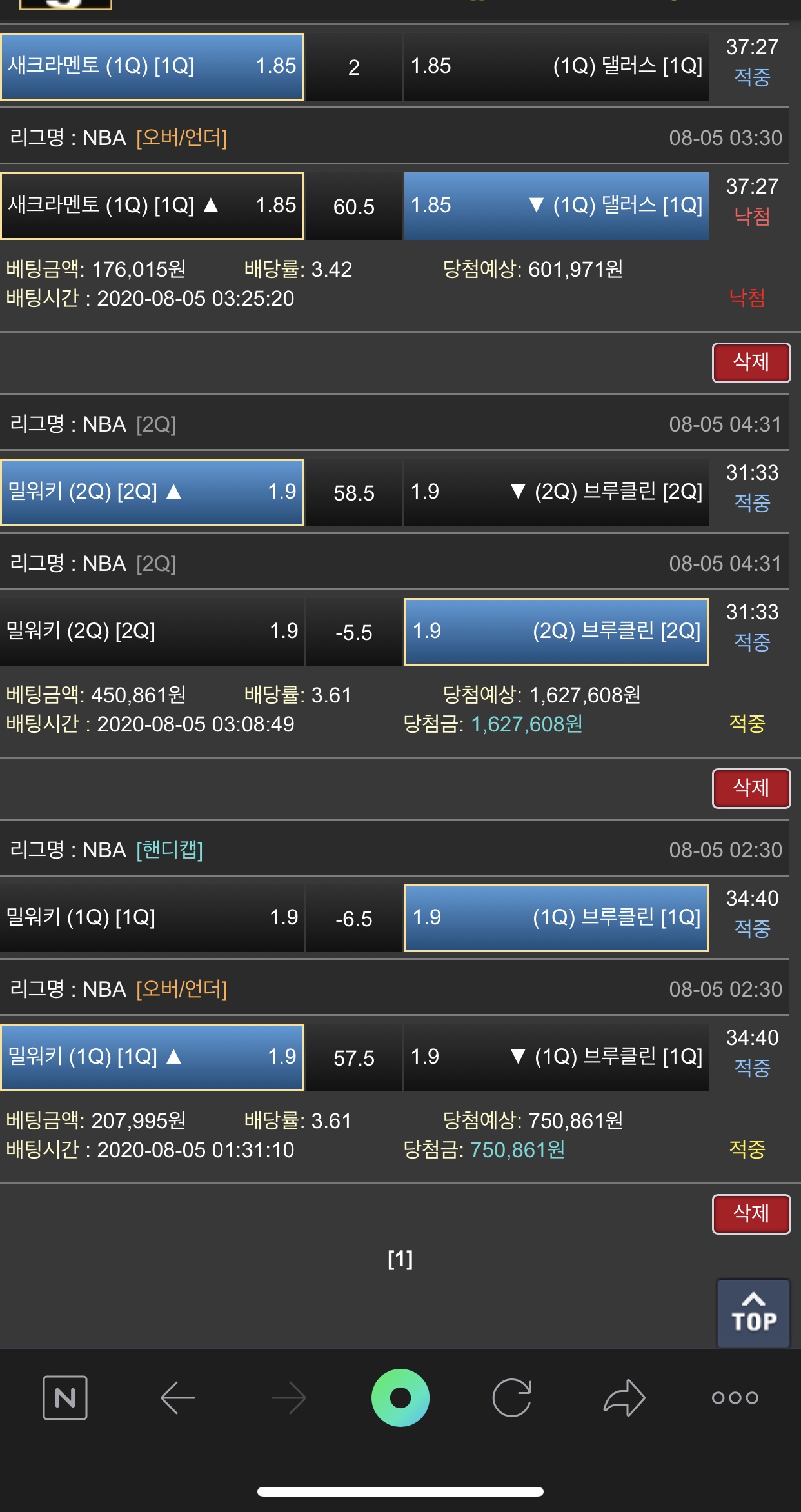Open the browser's three-dot menu
Screen dimensions: 801x1512
point(735,1398)
